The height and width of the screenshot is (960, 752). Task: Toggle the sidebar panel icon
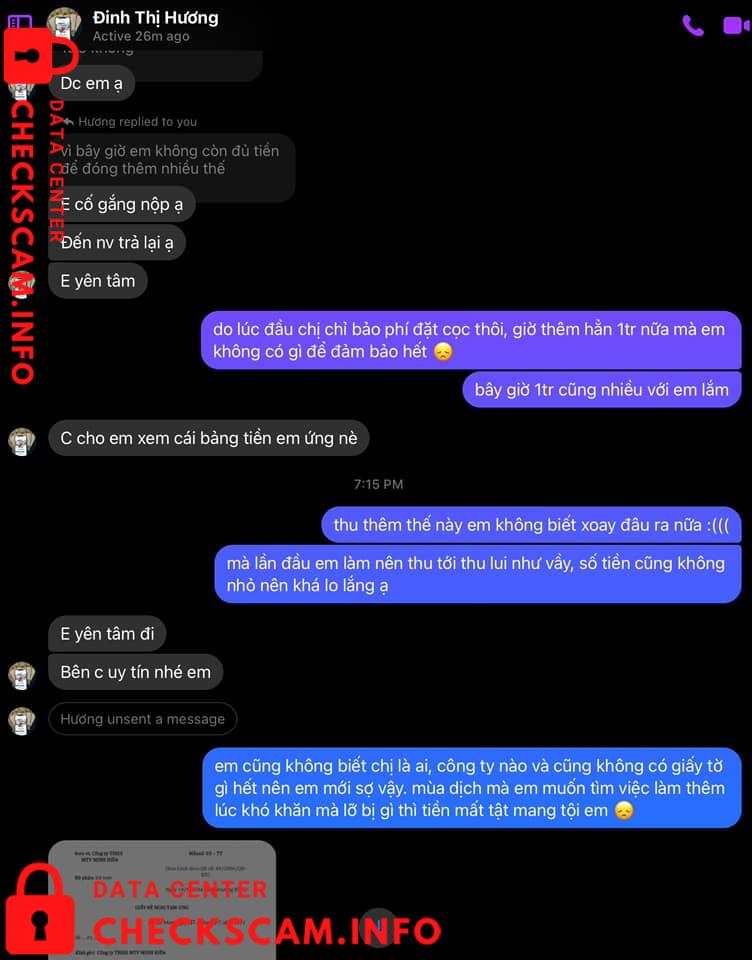pos(20,23)
